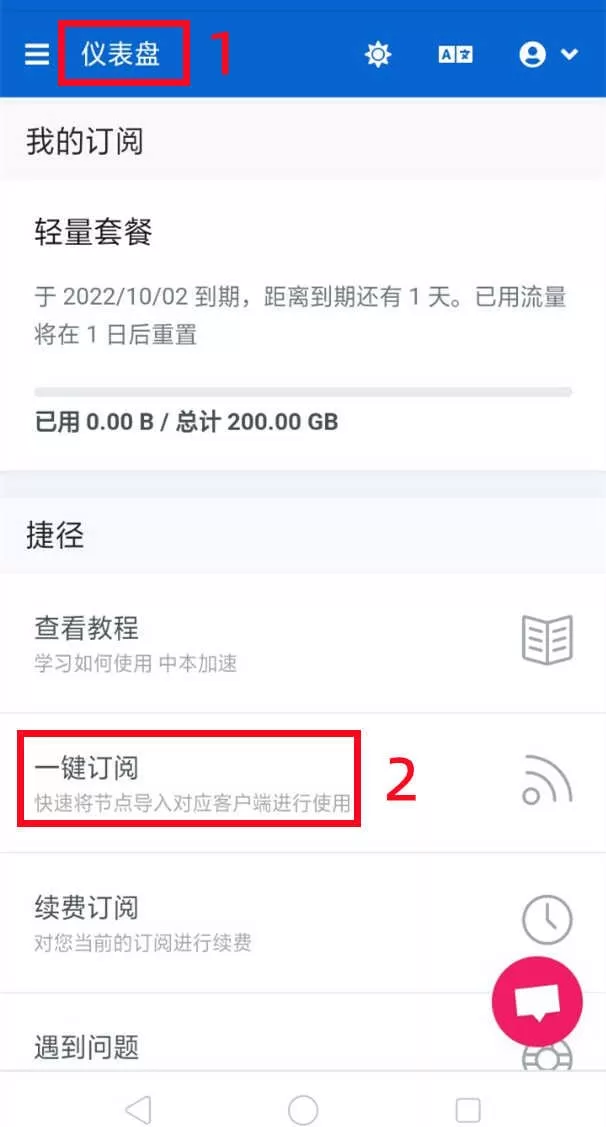Go back using system back button
The height and width of the screenshot is (1127, 606).
point(138,1109)
